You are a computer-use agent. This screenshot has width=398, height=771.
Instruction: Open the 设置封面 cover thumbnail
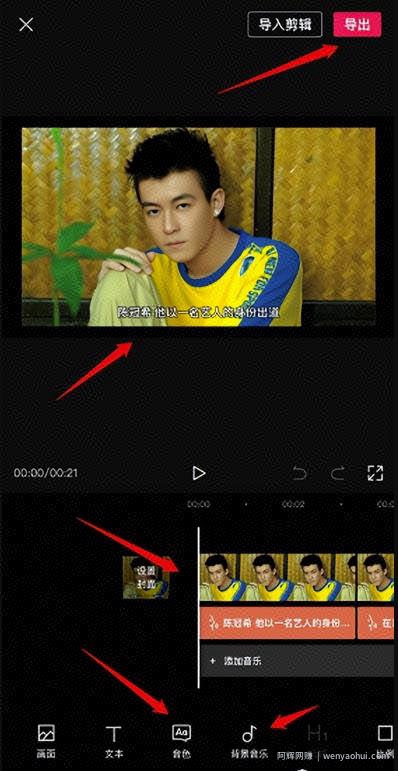146,577
